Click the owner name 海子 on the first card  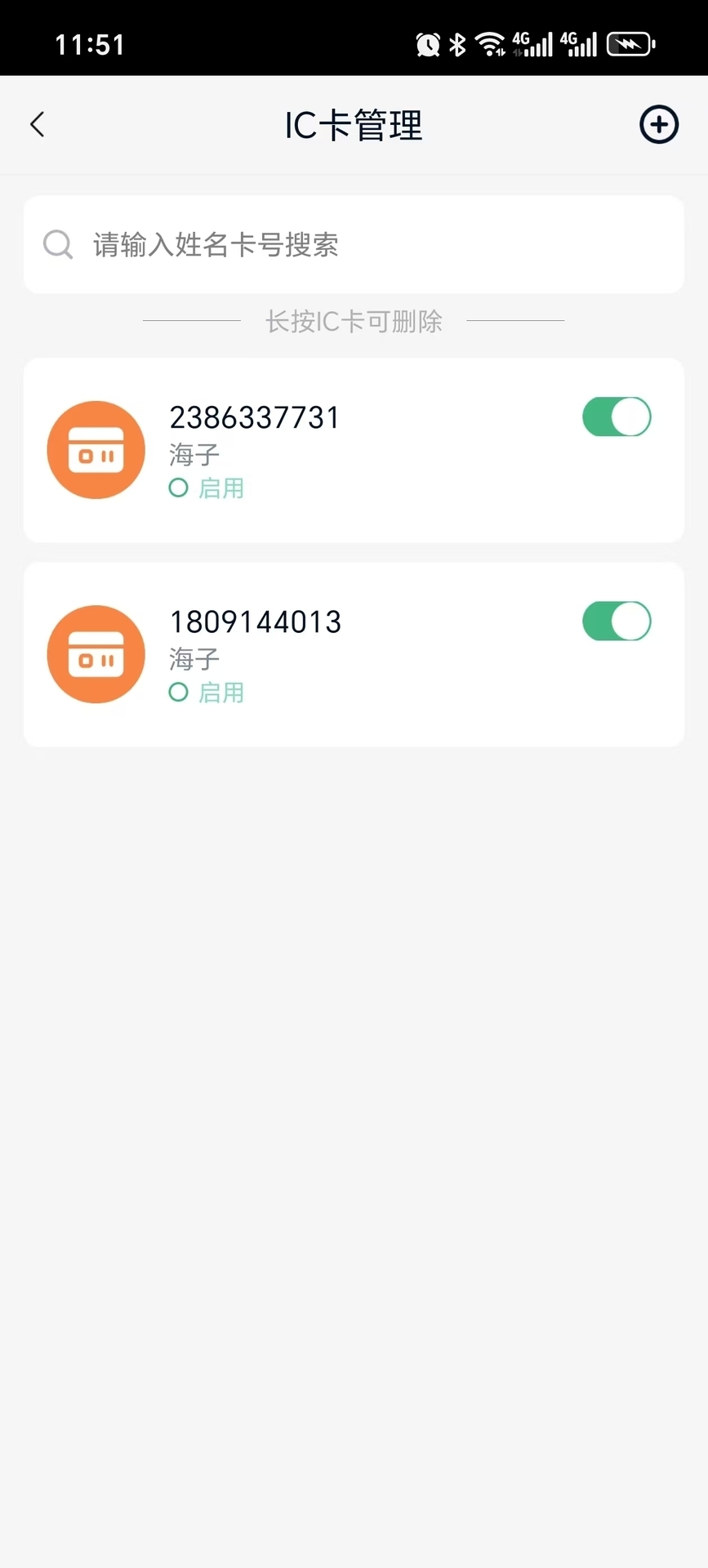[192, 455]
